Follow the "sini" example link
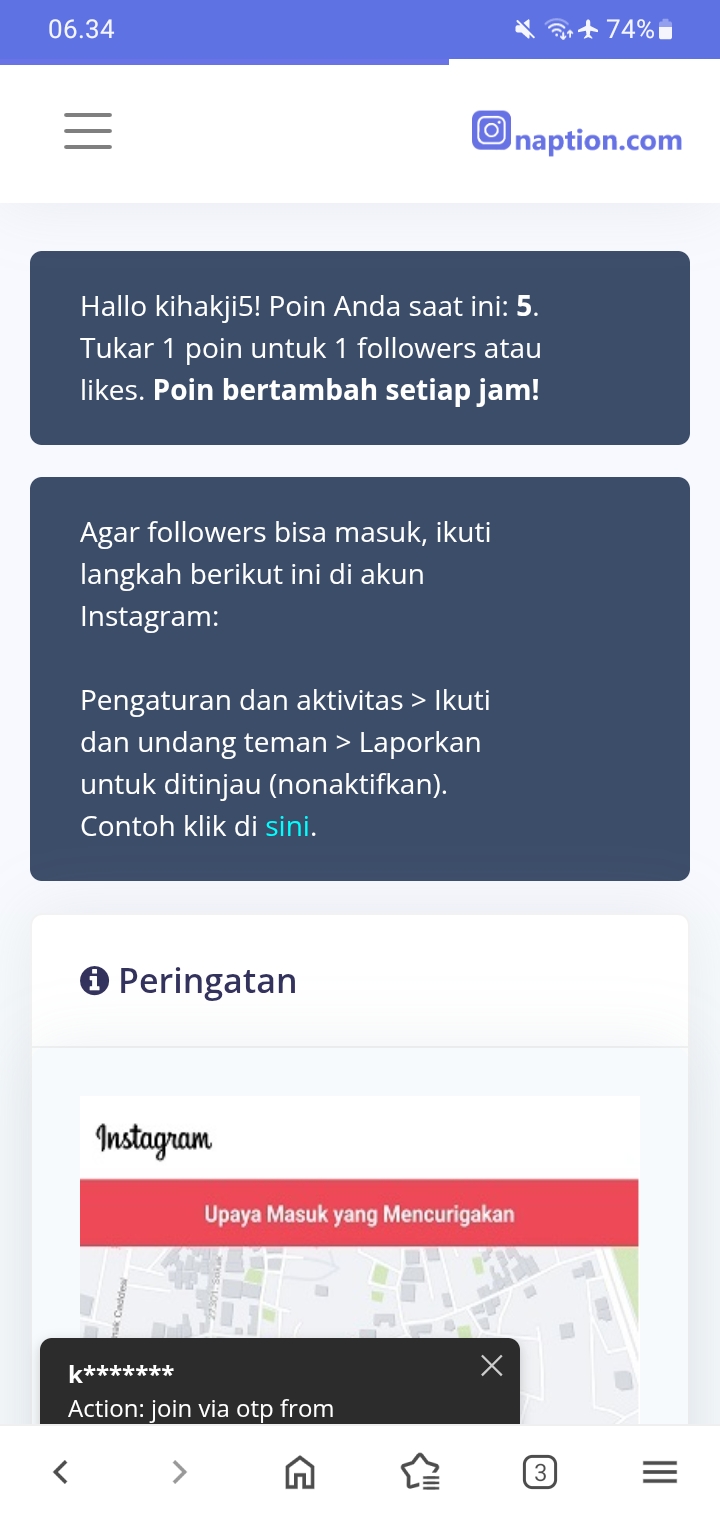Image resolution: width=720 pixels, height=1520 pixels. coord(287,827)
